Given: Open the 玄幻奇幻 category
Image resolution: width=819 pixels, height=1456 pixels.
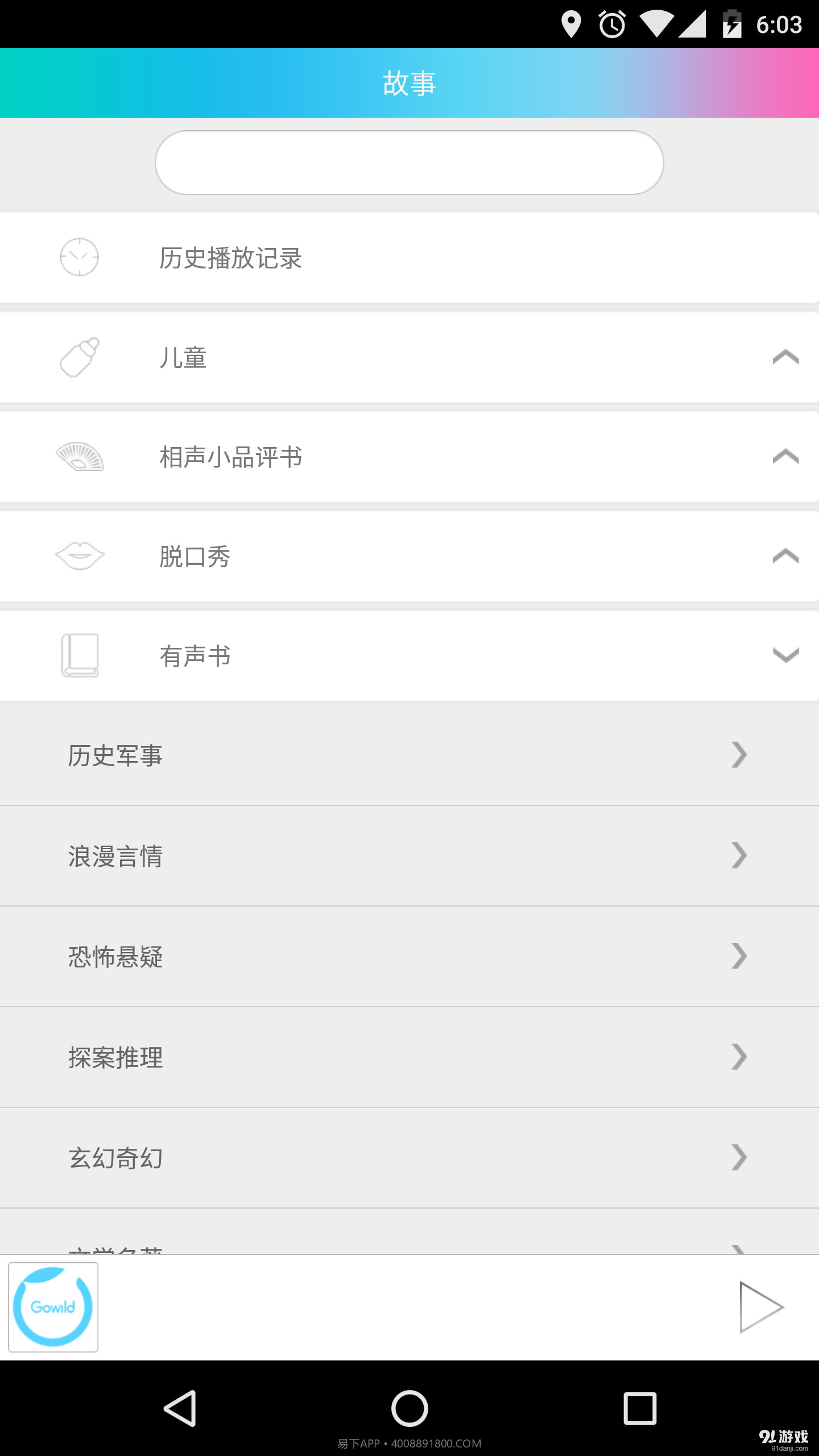Looking at the screenshot, I should [x=409, y=1157].
